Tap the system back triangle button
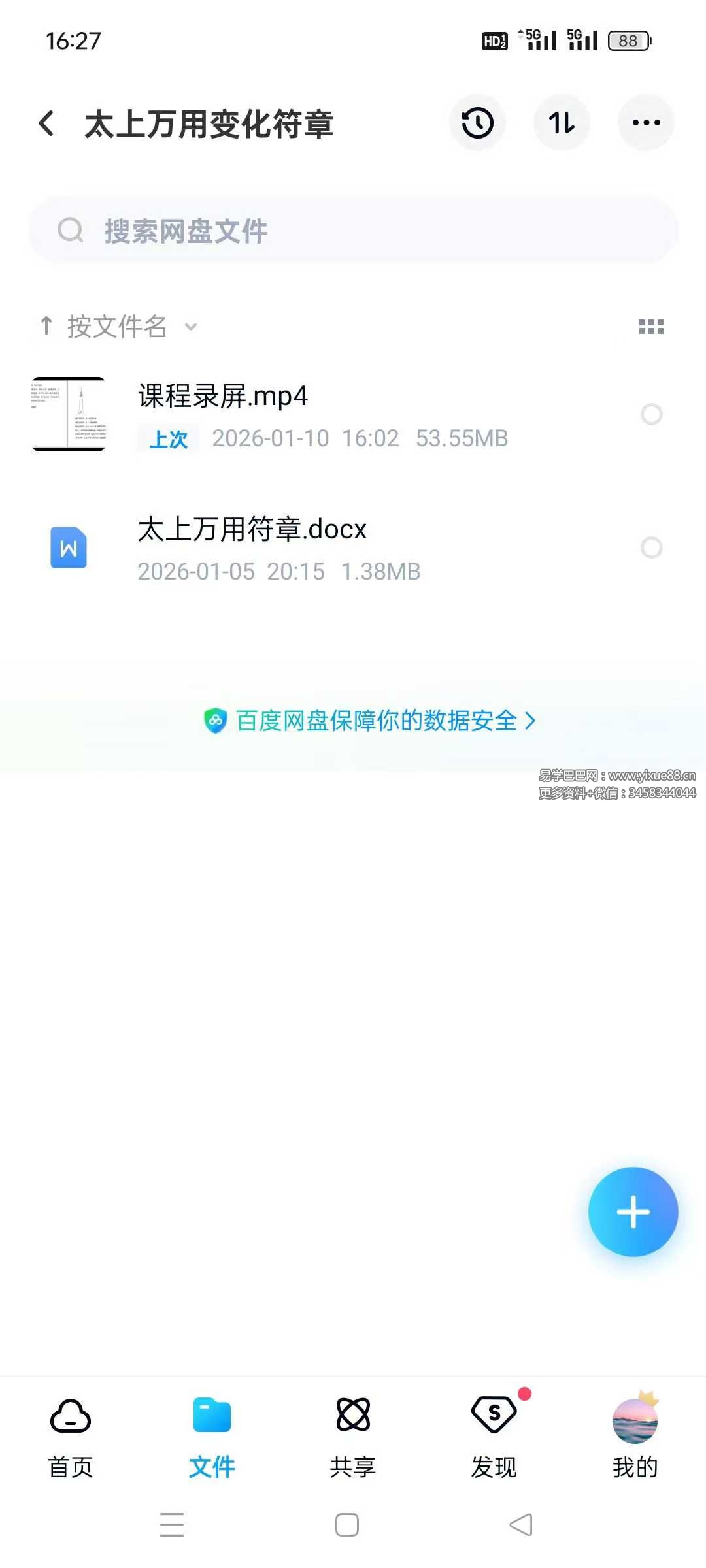706x1568 pixels. coord(521,1526)
